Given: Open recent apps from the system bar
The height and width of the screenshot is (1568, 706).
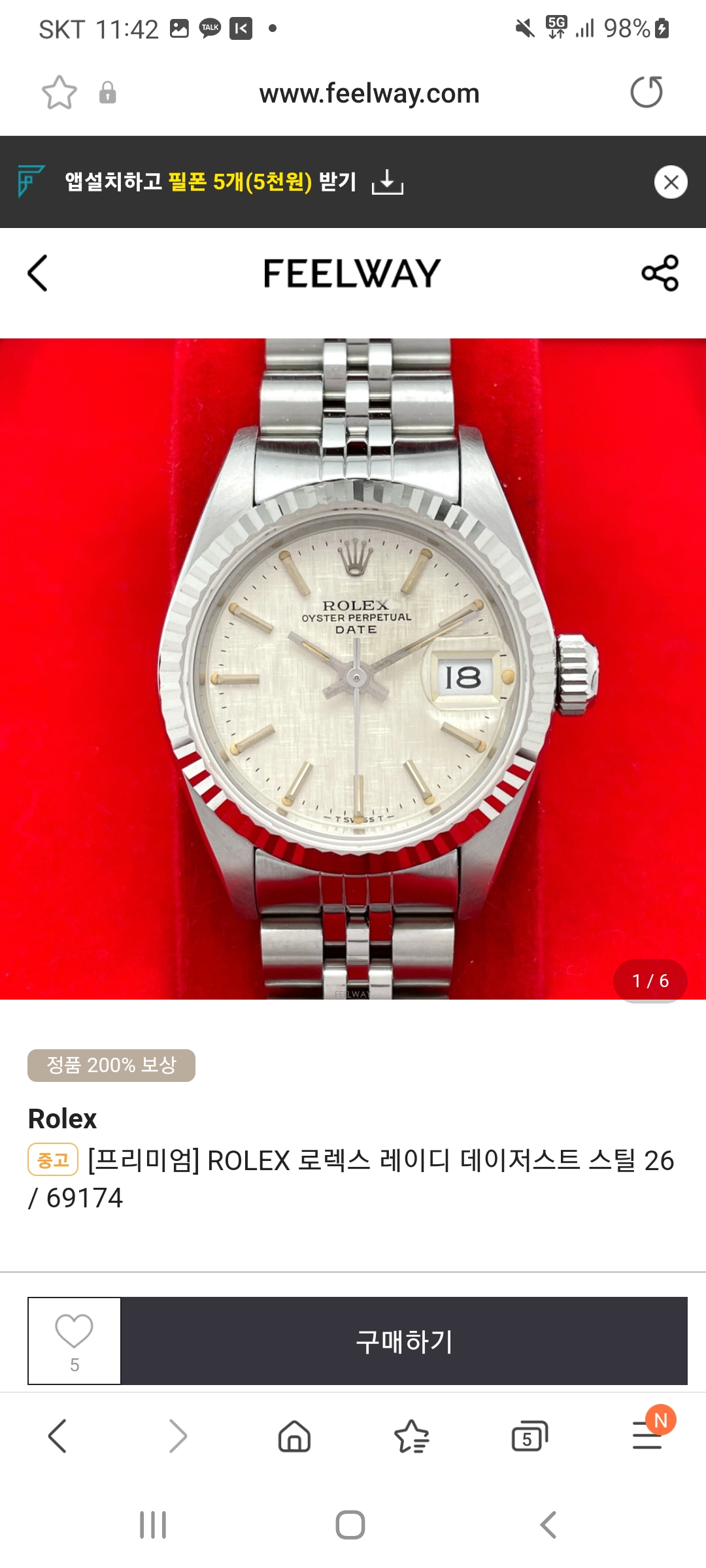Looking at the screenshot, I should click(x=154, y=1525).
